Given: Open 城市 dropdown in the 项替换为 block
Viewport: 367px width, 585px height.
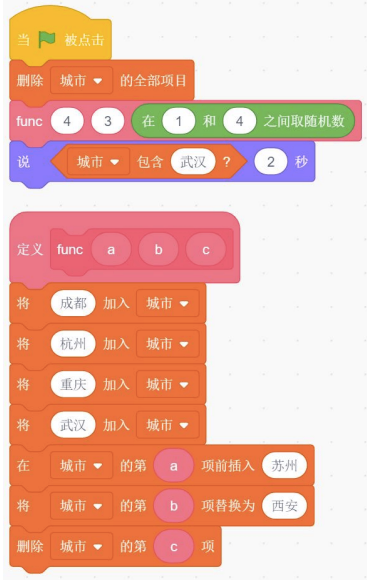Looking at the screenshot, I should click(x=81, y=506).
